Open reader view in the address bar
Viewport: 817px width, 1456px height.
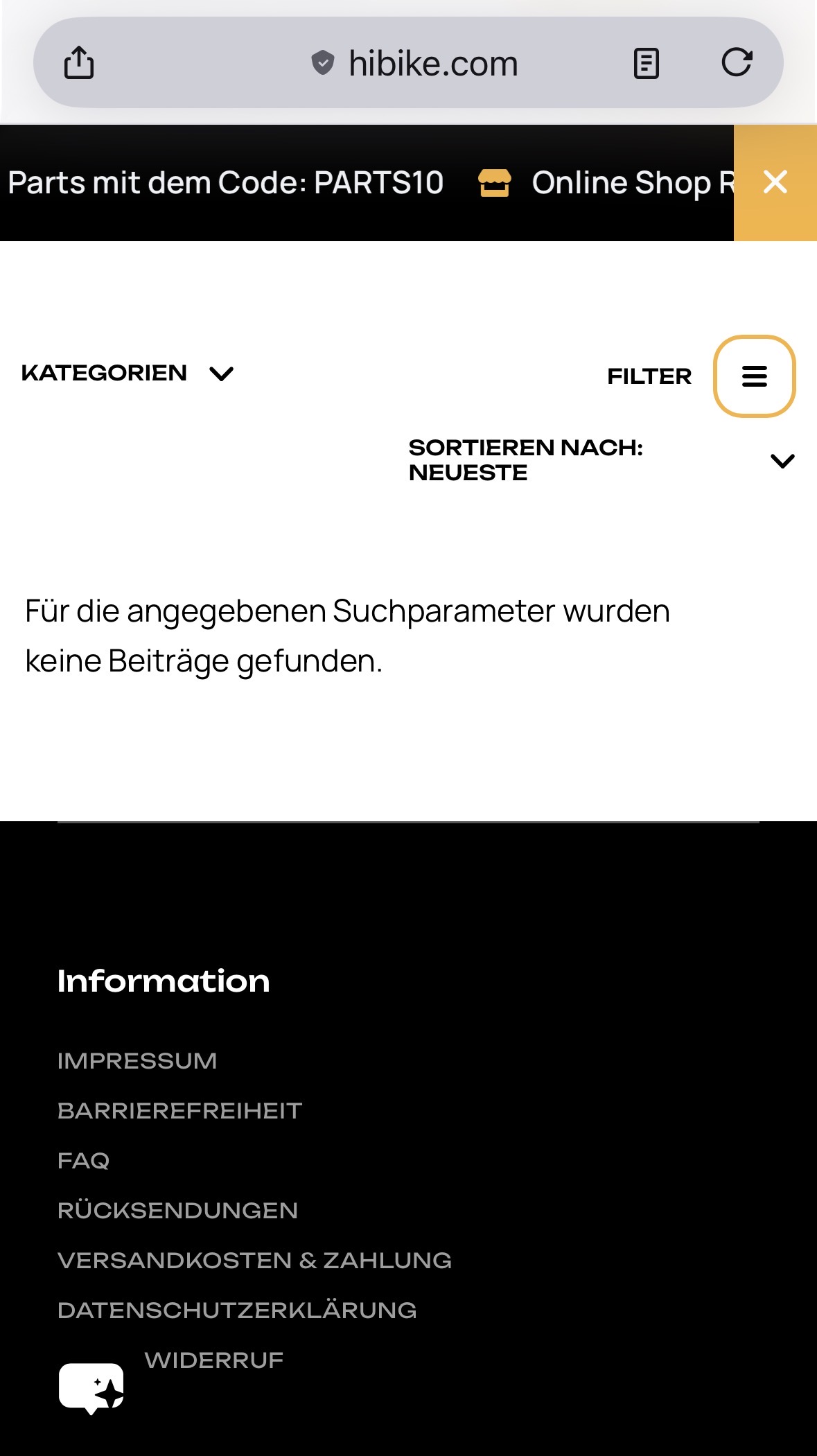point(646,64)
